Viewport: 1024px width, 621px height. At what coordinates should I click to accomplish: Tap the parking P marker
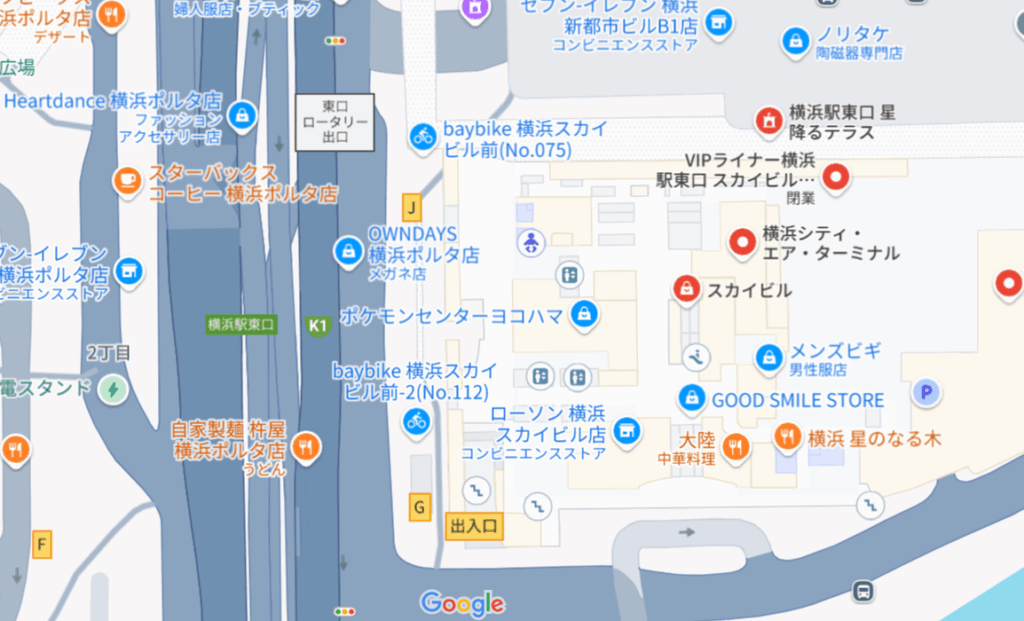click(928, 393)
